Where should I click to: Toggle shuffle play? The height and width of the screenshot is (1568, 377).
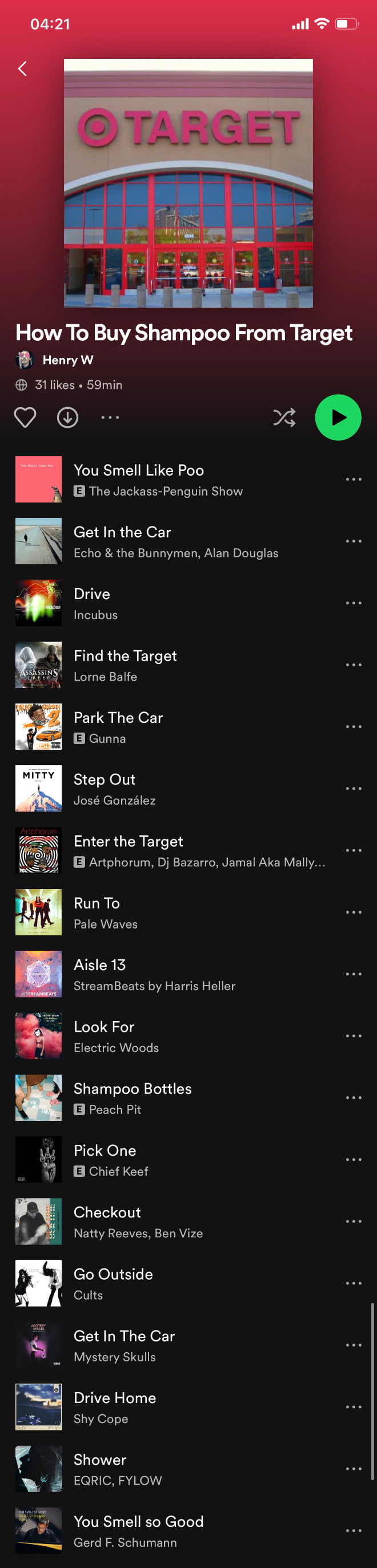point(284,417)
